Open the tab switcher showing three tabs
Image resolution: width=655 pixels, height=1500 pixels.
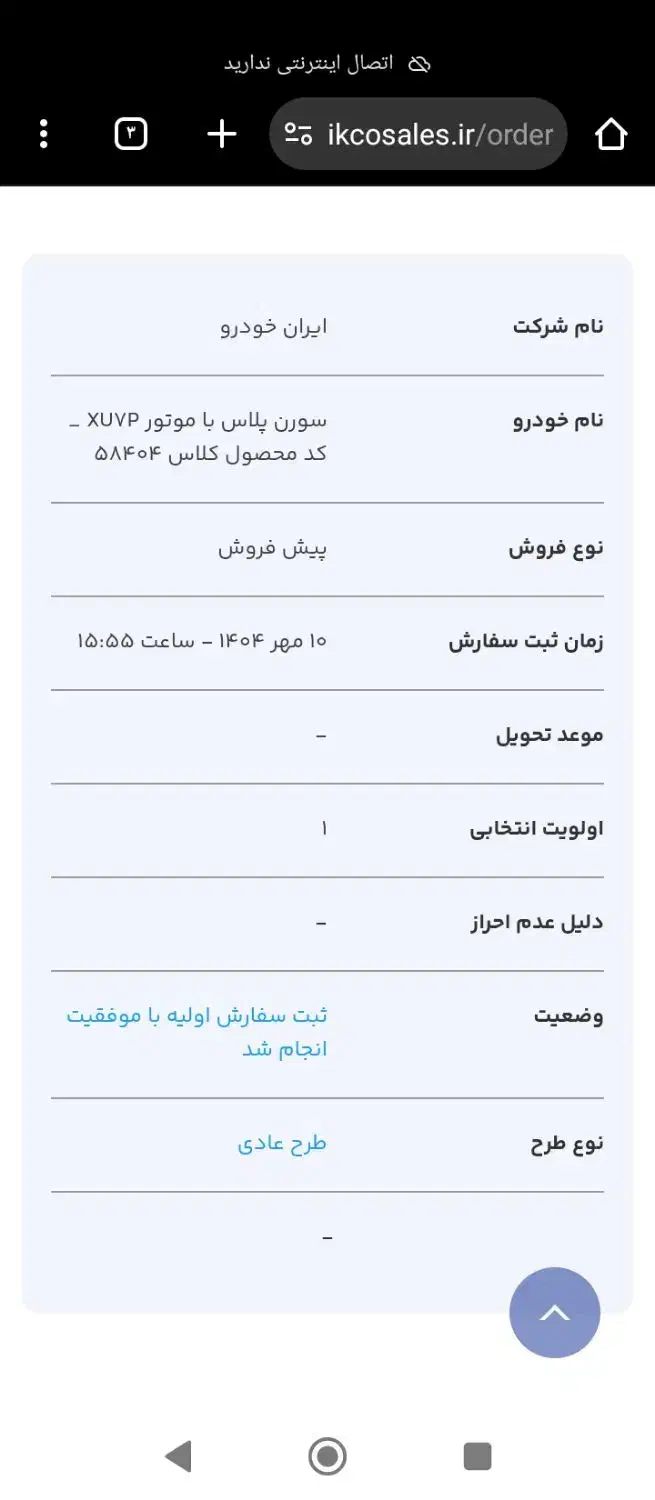[x=131, y=134]
